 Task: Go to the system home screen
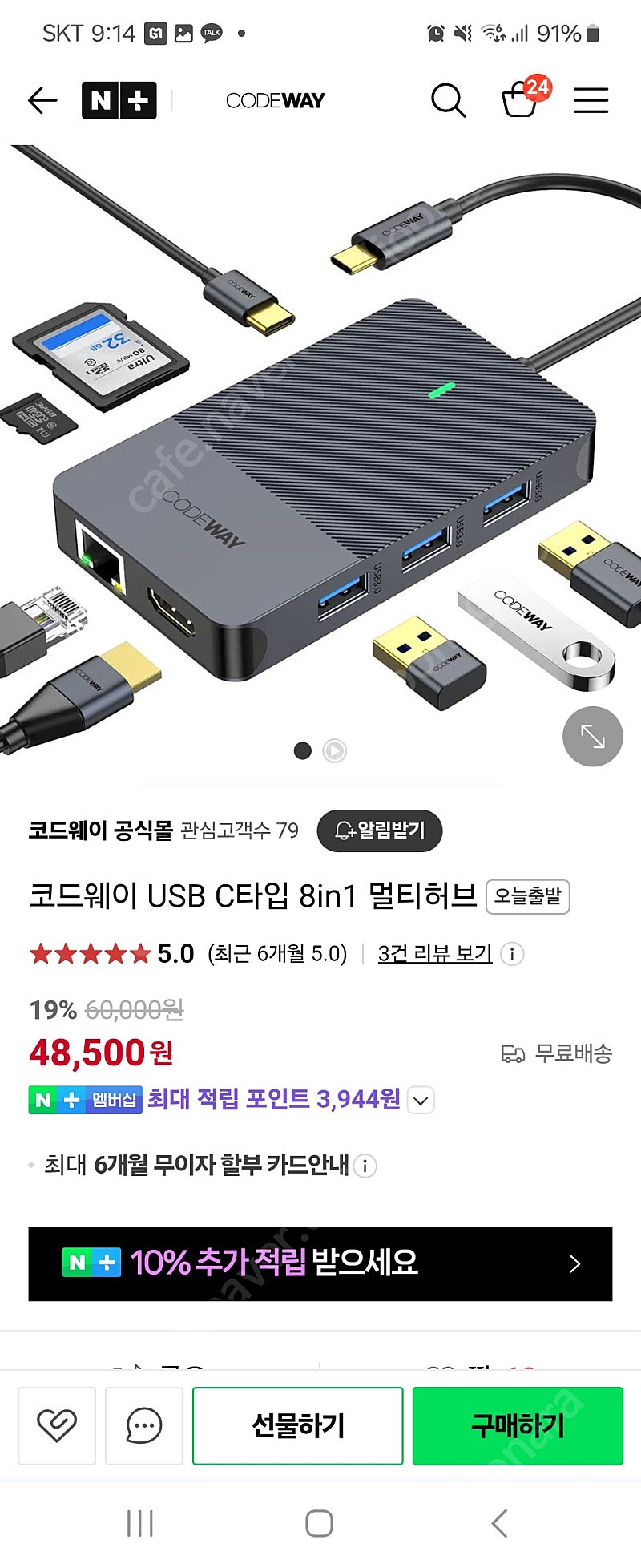[319, 1523]
